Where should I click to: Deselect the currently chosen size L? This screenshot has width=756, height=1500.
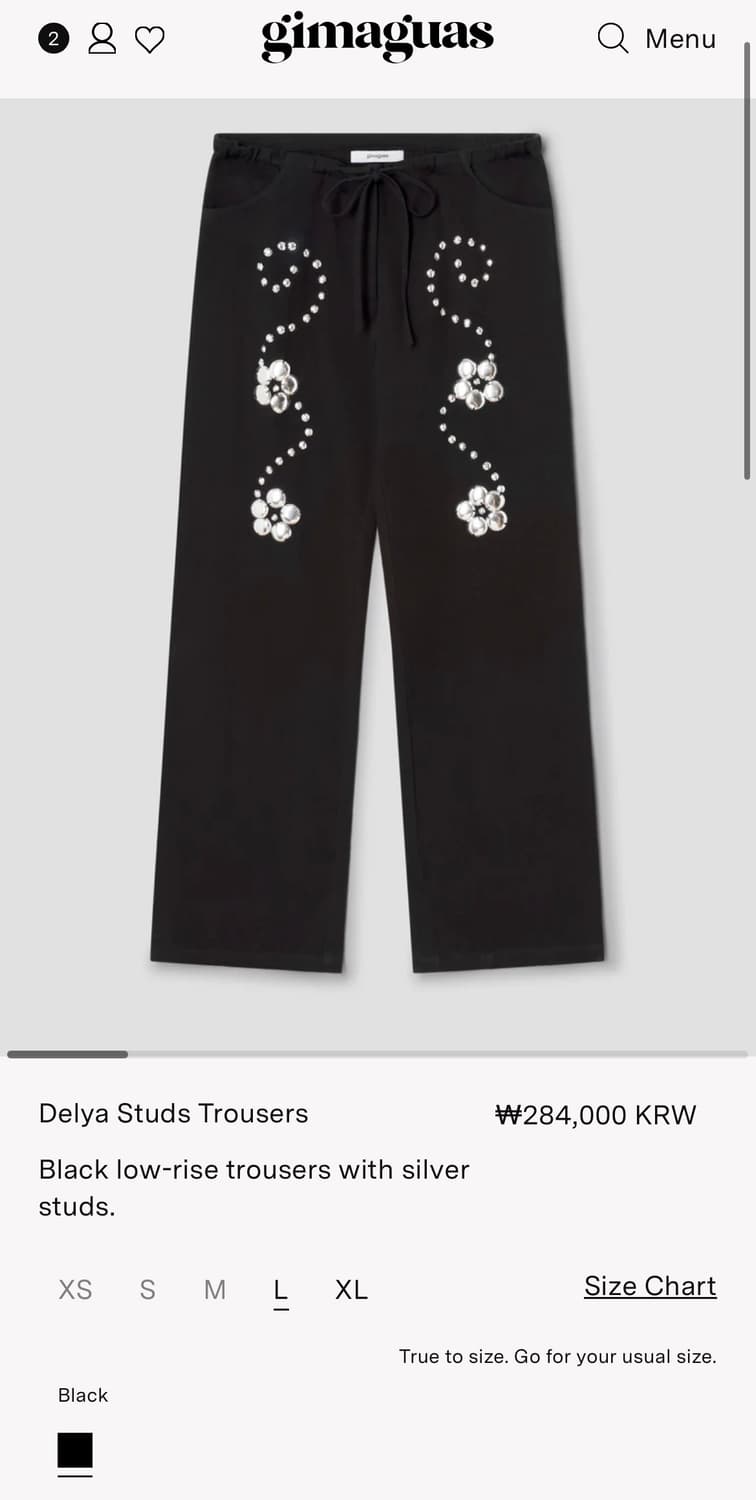point(280,1290)
